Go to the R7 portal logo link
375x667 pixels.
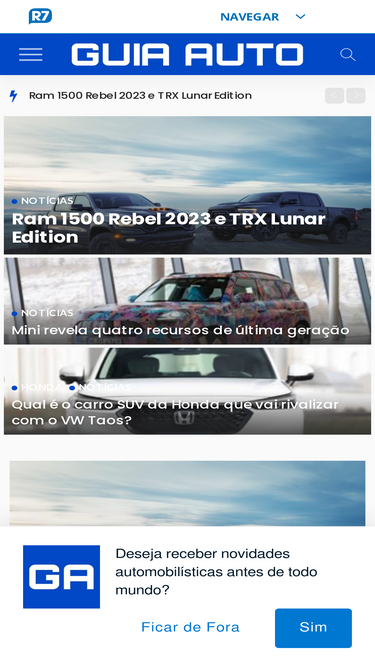click(40, 16)
